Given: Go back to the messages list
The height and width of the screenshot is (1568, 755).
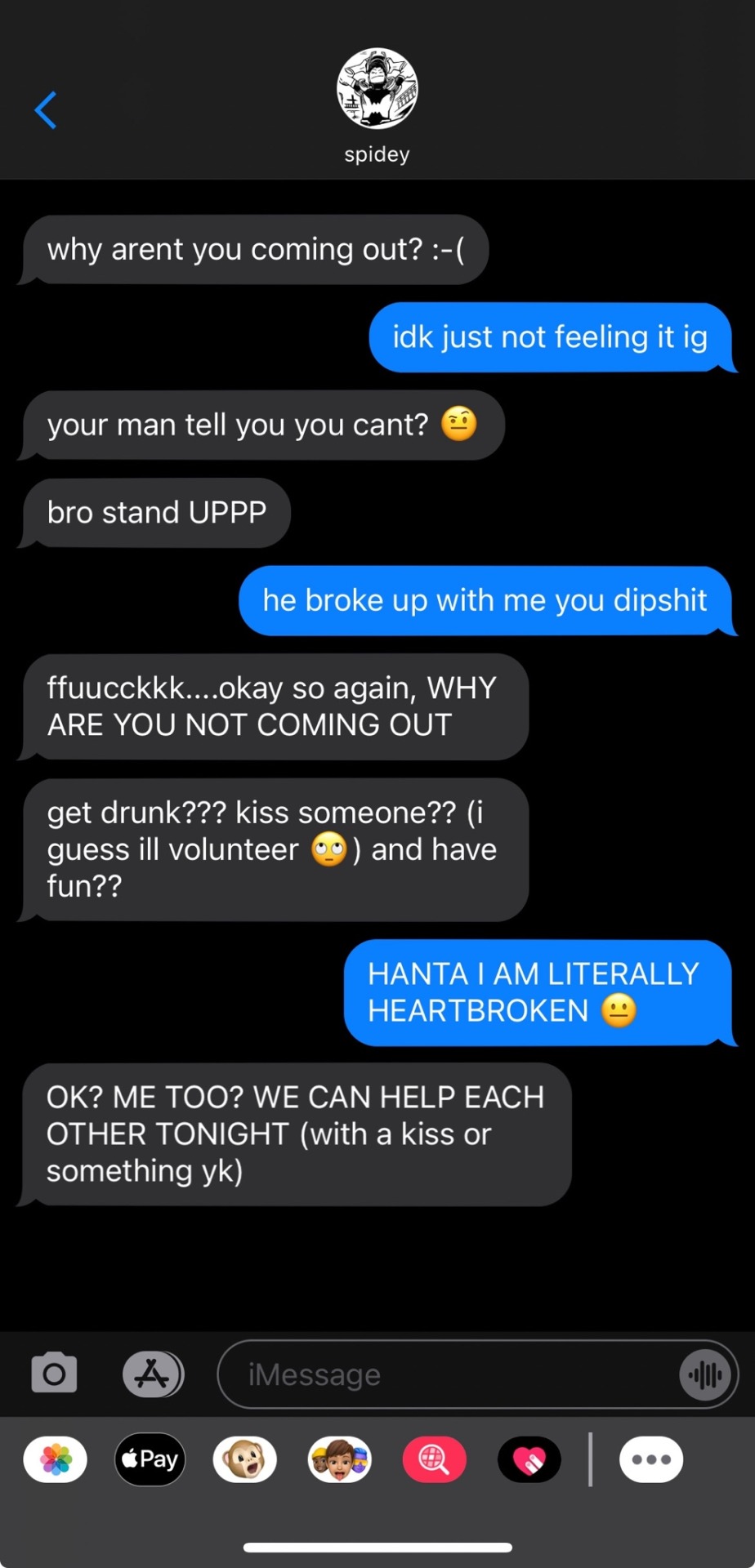Looking at the screenshot, I should click(46, 110).
